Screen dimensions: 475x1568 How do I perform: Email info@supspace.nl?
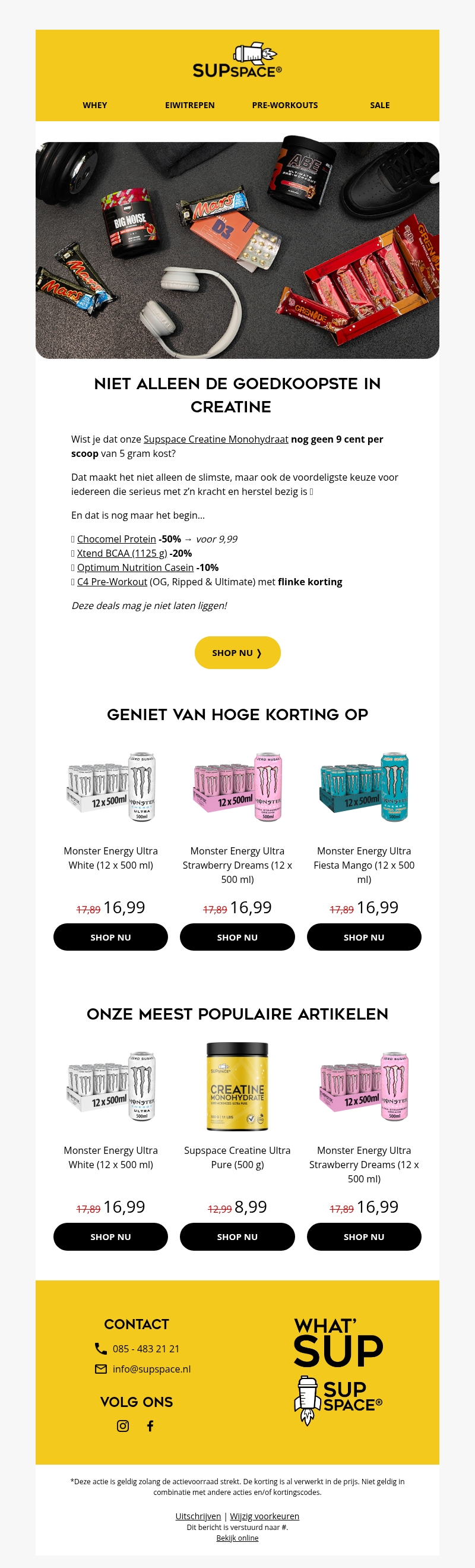(151, 1369)
